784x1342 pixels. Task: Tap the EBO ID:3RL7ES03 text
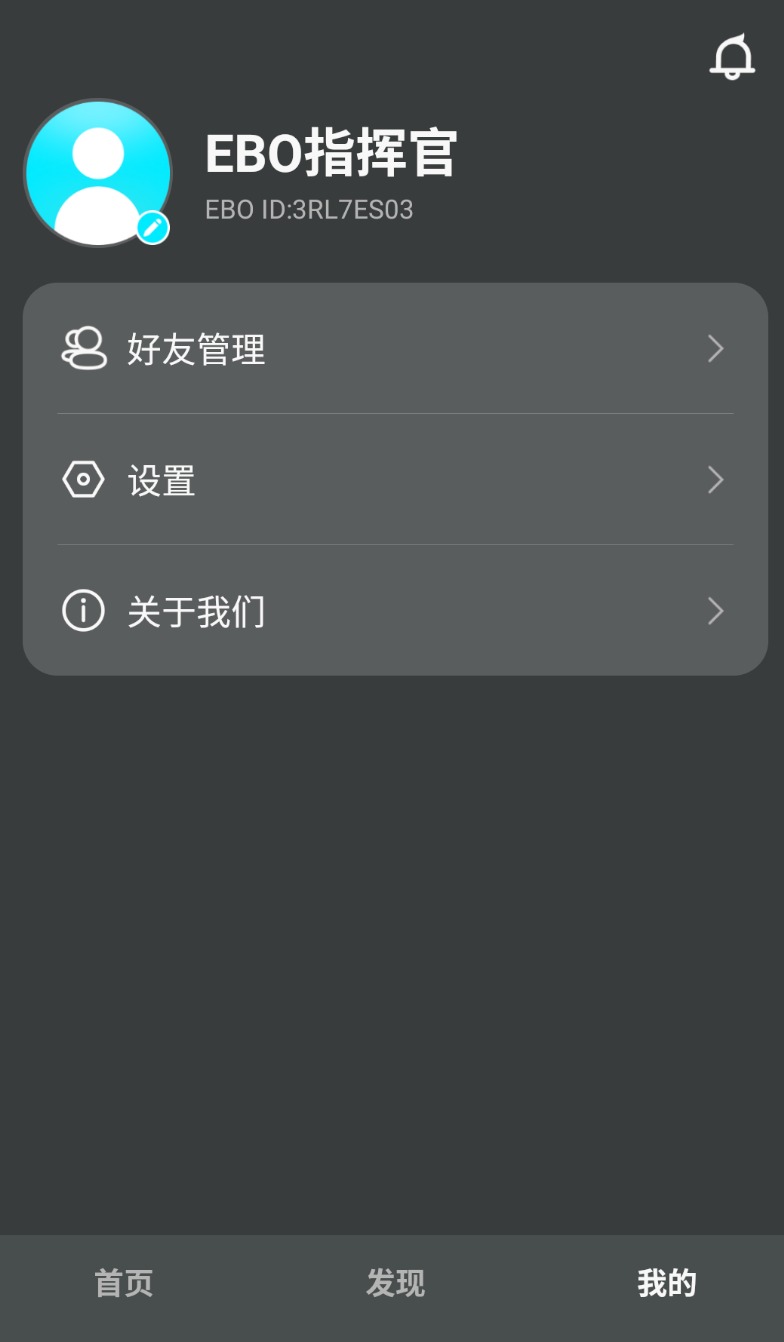(x=310, y=210)
